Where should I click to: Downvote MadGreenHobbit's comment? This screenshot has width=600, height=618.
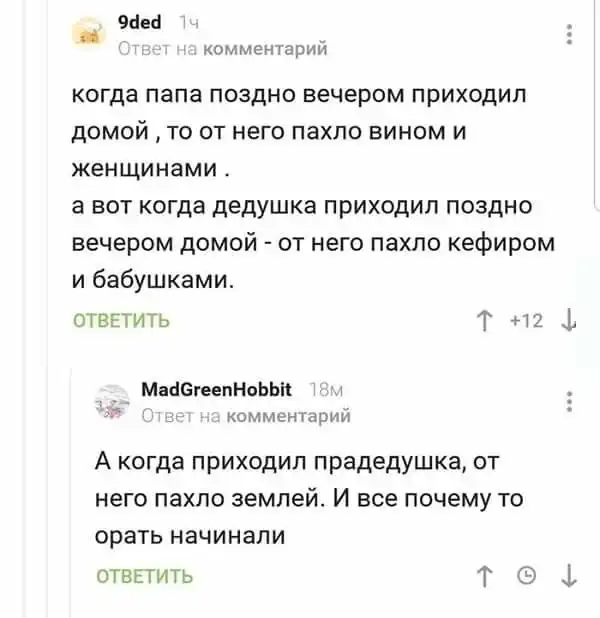tap(568, 576)
